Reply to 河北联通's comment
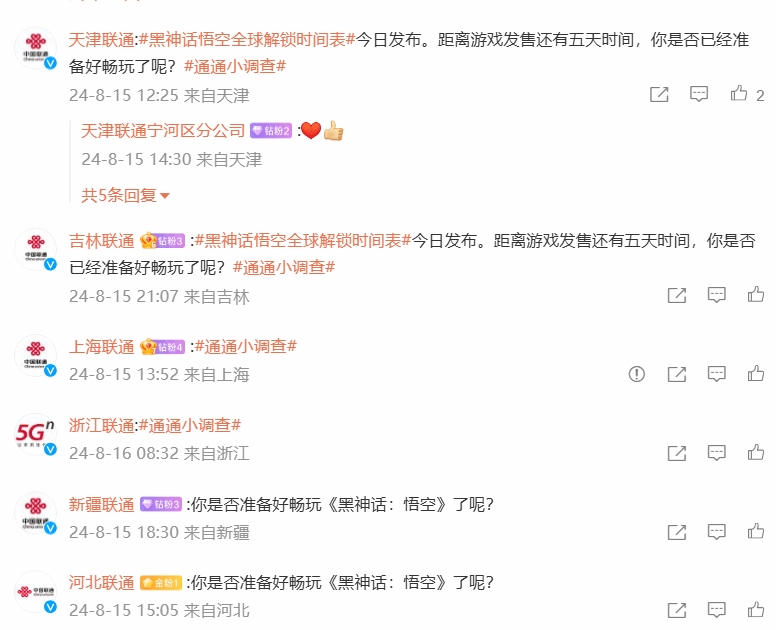 pos(716,609)
